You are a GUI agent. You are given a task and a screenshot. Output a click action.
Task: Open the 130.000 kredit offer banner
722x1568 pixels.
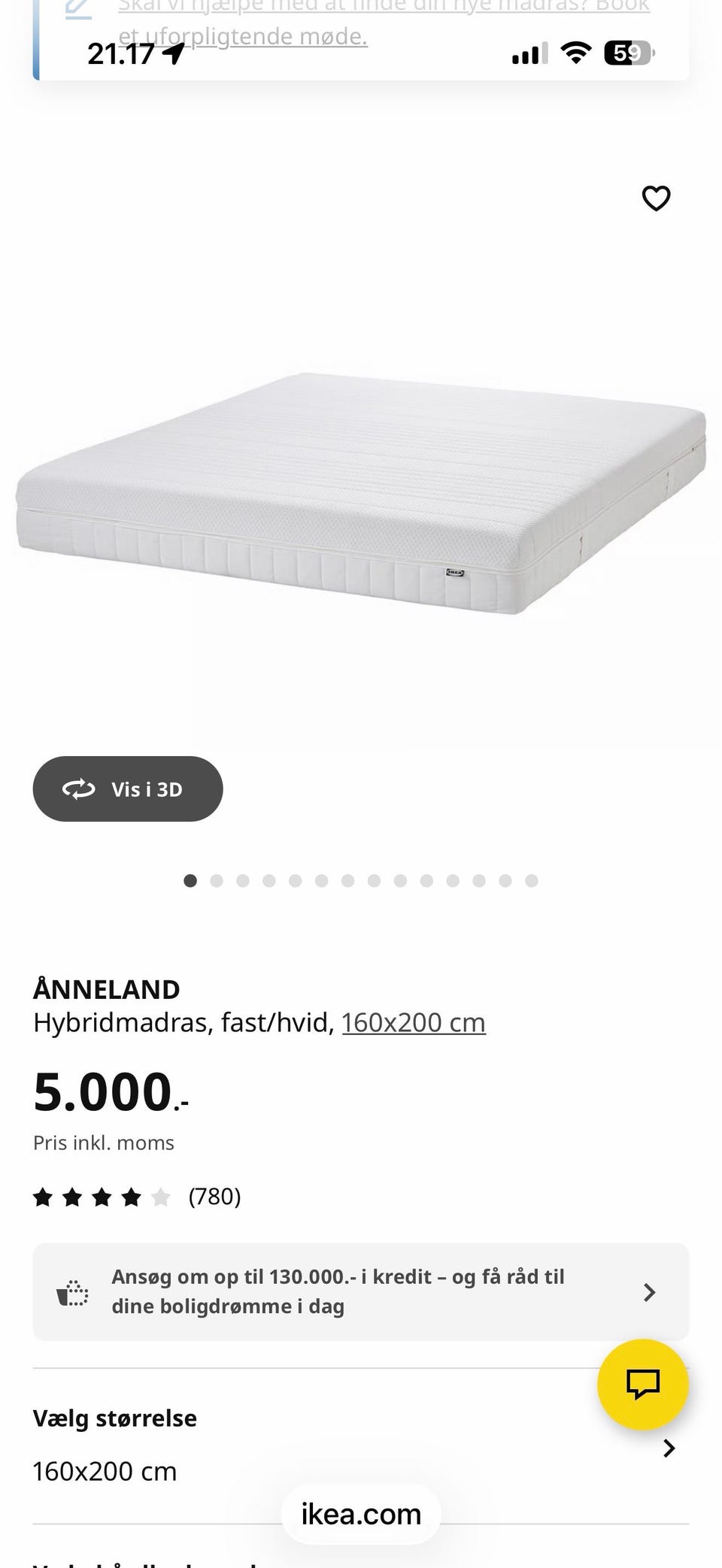pyautogui.click(x=360, y=1291)
